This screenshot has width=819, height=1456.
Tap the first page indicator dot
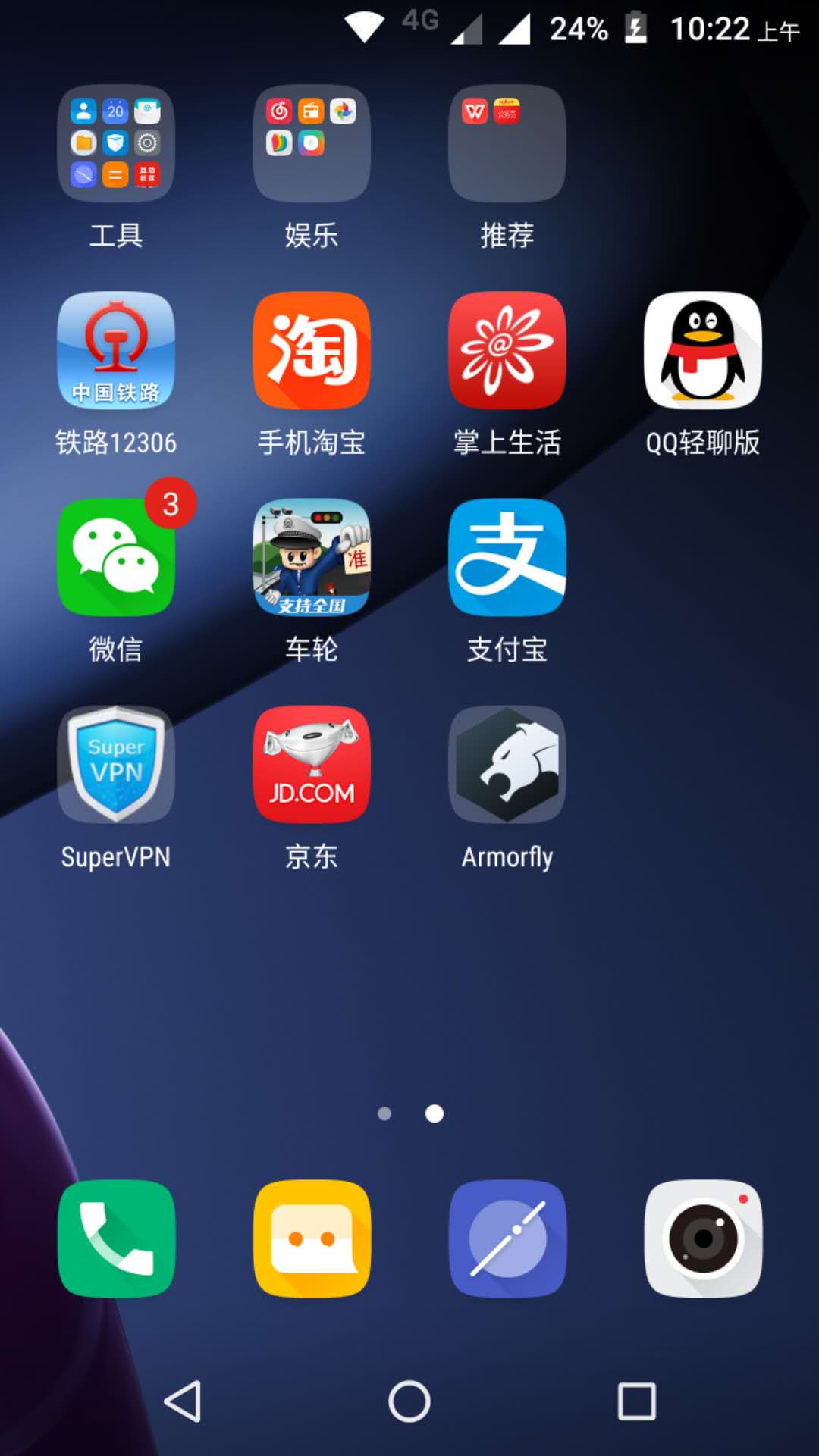coord(384,1113)
